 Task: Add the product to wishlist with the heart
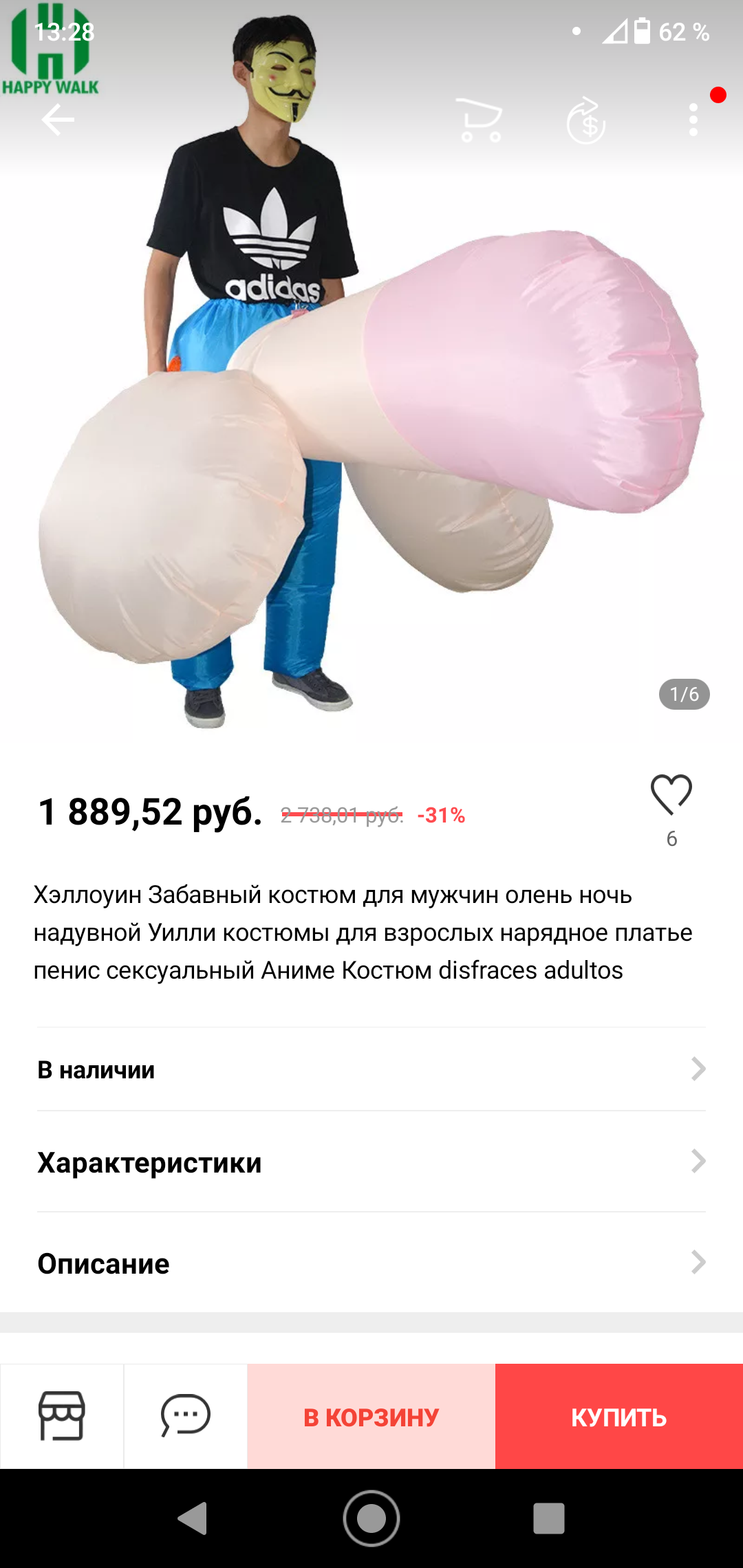pyautogui.click(x=671, y=796)
